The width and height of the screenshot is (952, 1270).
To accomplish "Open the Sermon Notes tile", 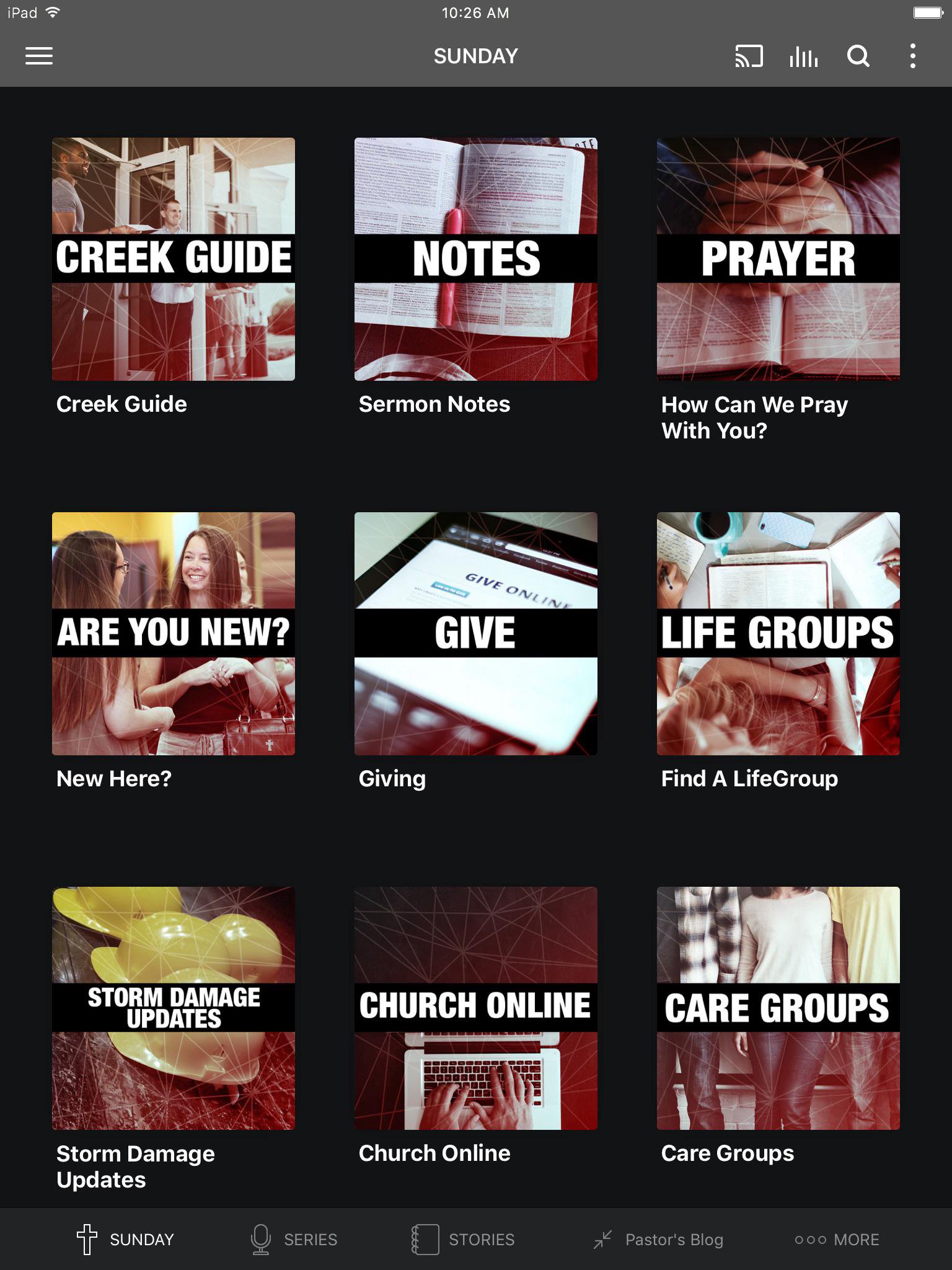I will click(476, 259).
